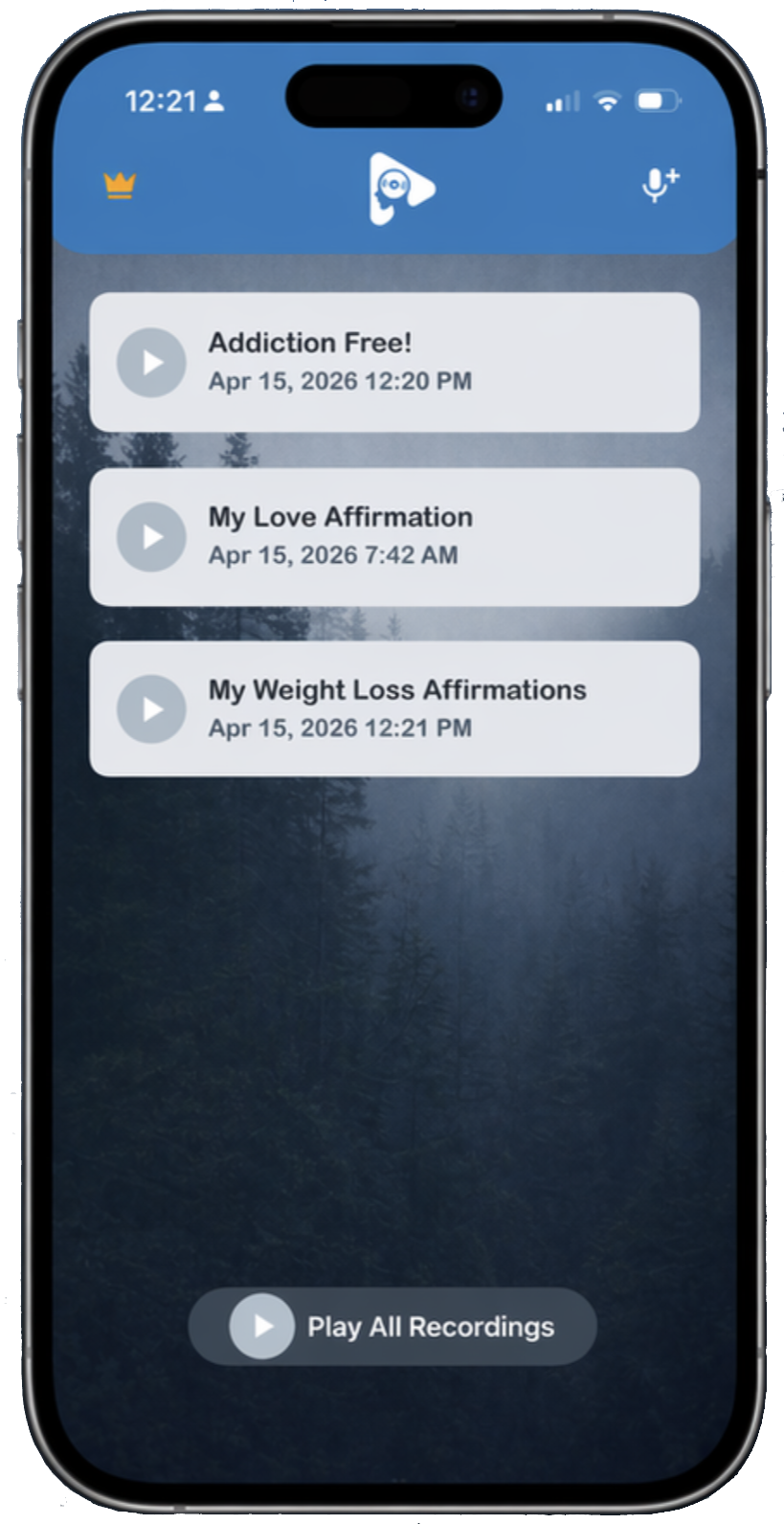Screen dimensions: 784x1524
Task: Start Play All Recordings
Action: click(x=393, y=1326)
